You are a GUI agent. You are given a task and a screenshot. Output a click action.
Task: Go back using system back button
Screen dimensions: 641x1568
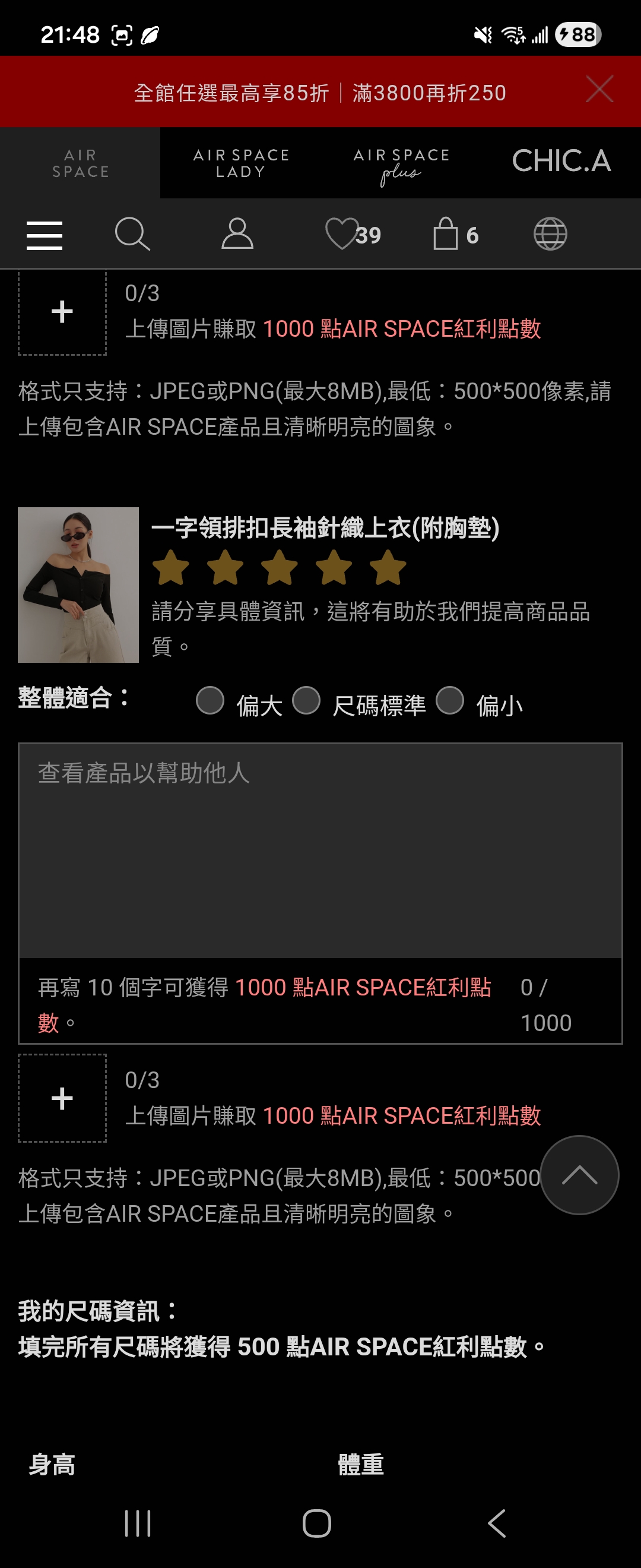[x=497, y=1523]
